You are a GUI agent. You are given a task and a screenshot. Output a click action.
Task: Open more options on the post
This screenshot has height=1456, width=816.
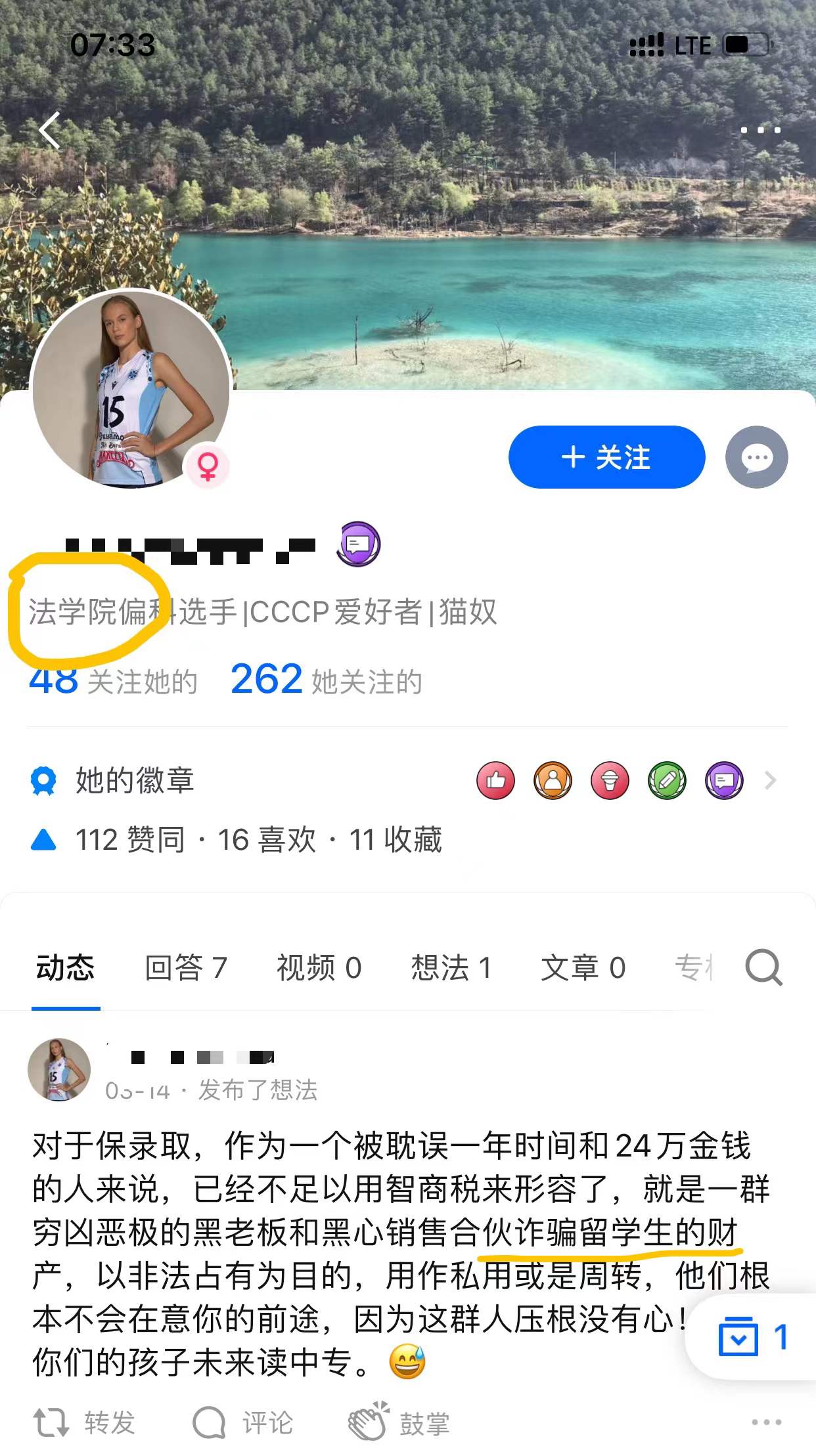point(766,1423)
